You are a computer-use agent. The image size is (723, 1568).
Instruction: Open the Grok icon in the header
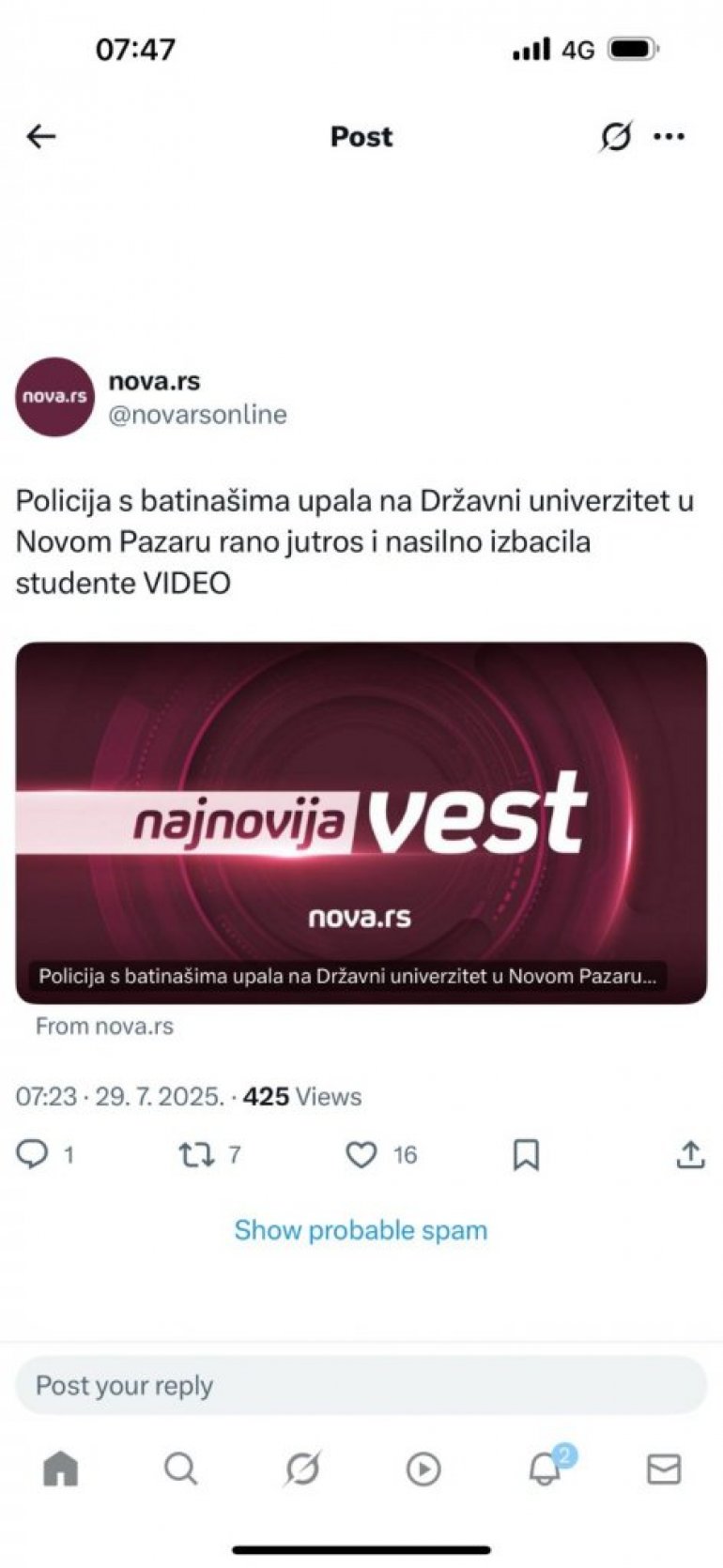(x=616, y=137)
